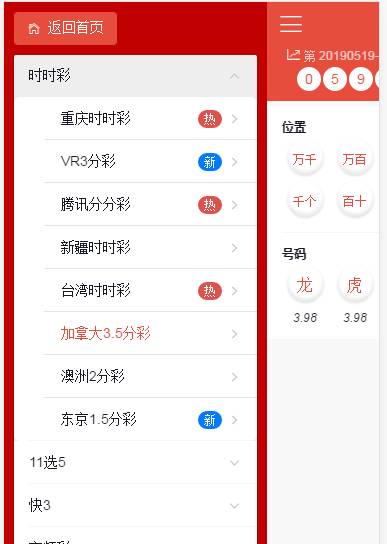Collapse the 时时彩 section
387x544 pixels.
tap(135, 76)
